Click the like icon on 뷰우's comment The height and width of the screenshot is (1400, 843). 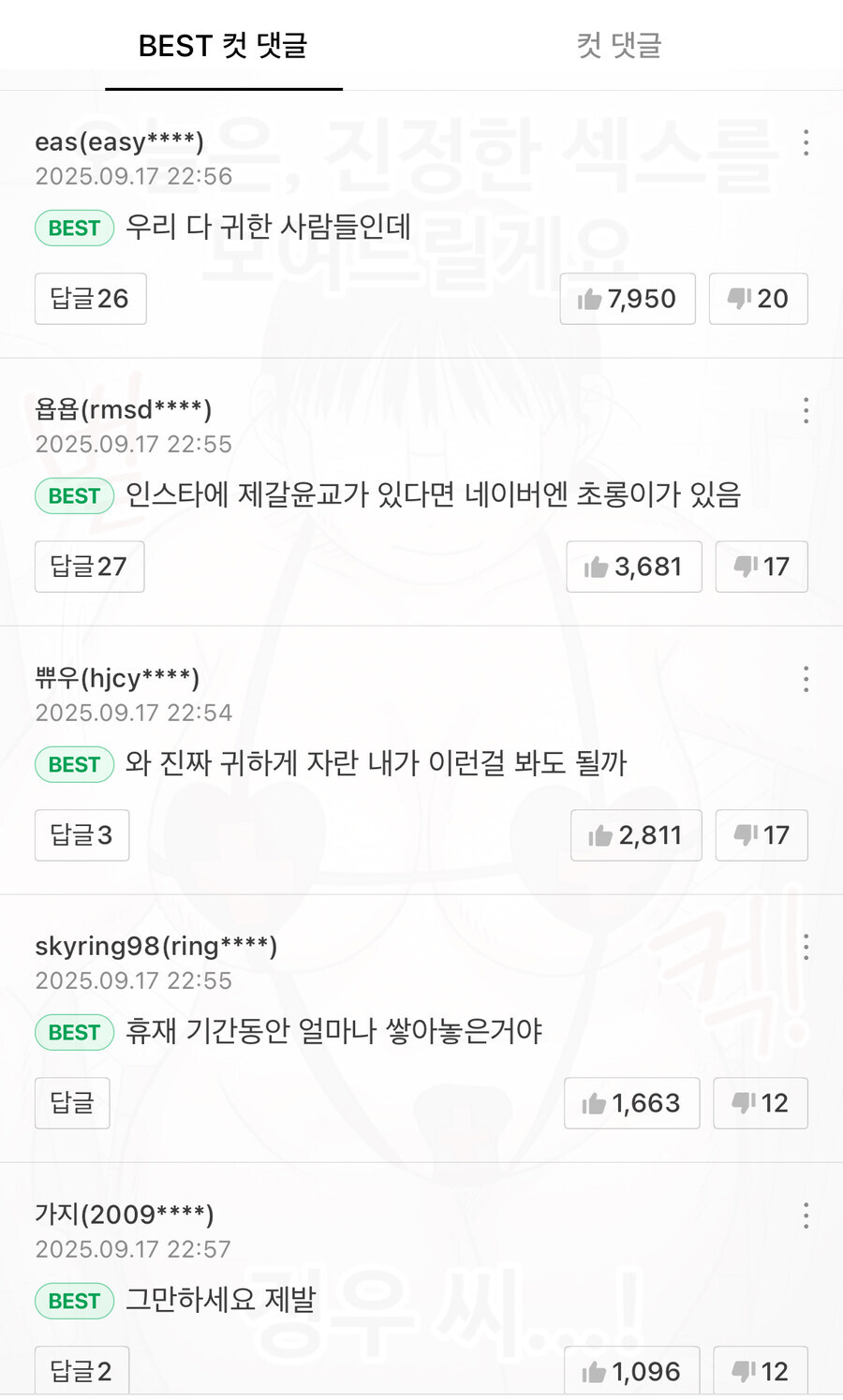click(603, 835)
